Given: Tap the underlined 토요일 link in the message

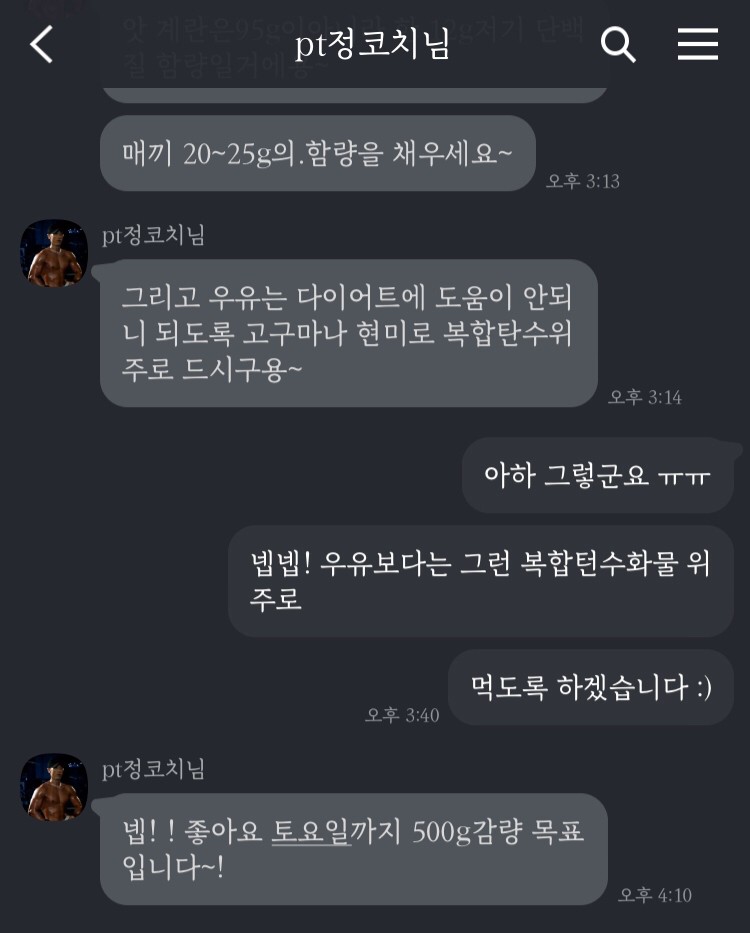Looking at the screenshot, I should pyautogui.click(x=311, y=833).
